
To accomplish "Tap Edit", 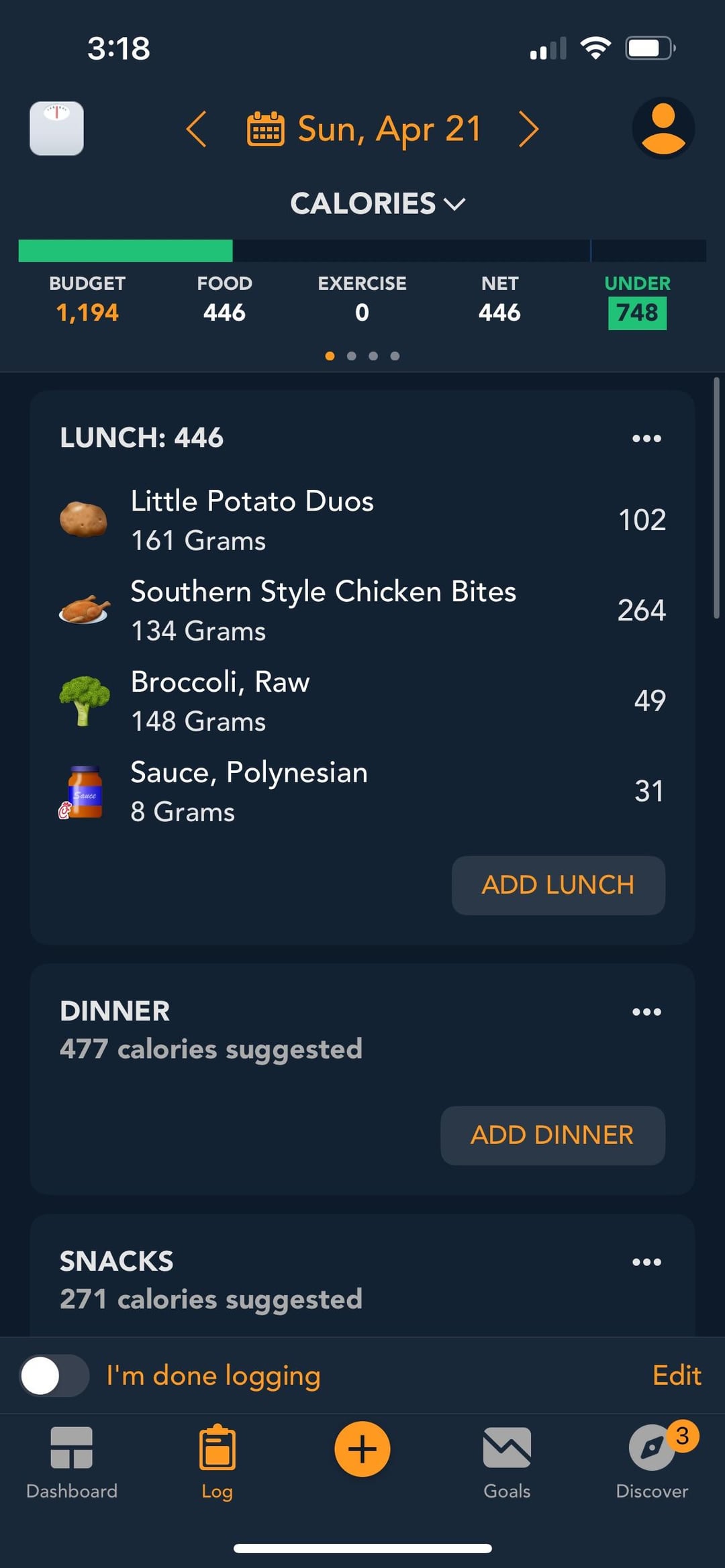I will (x=677, y=1375).
